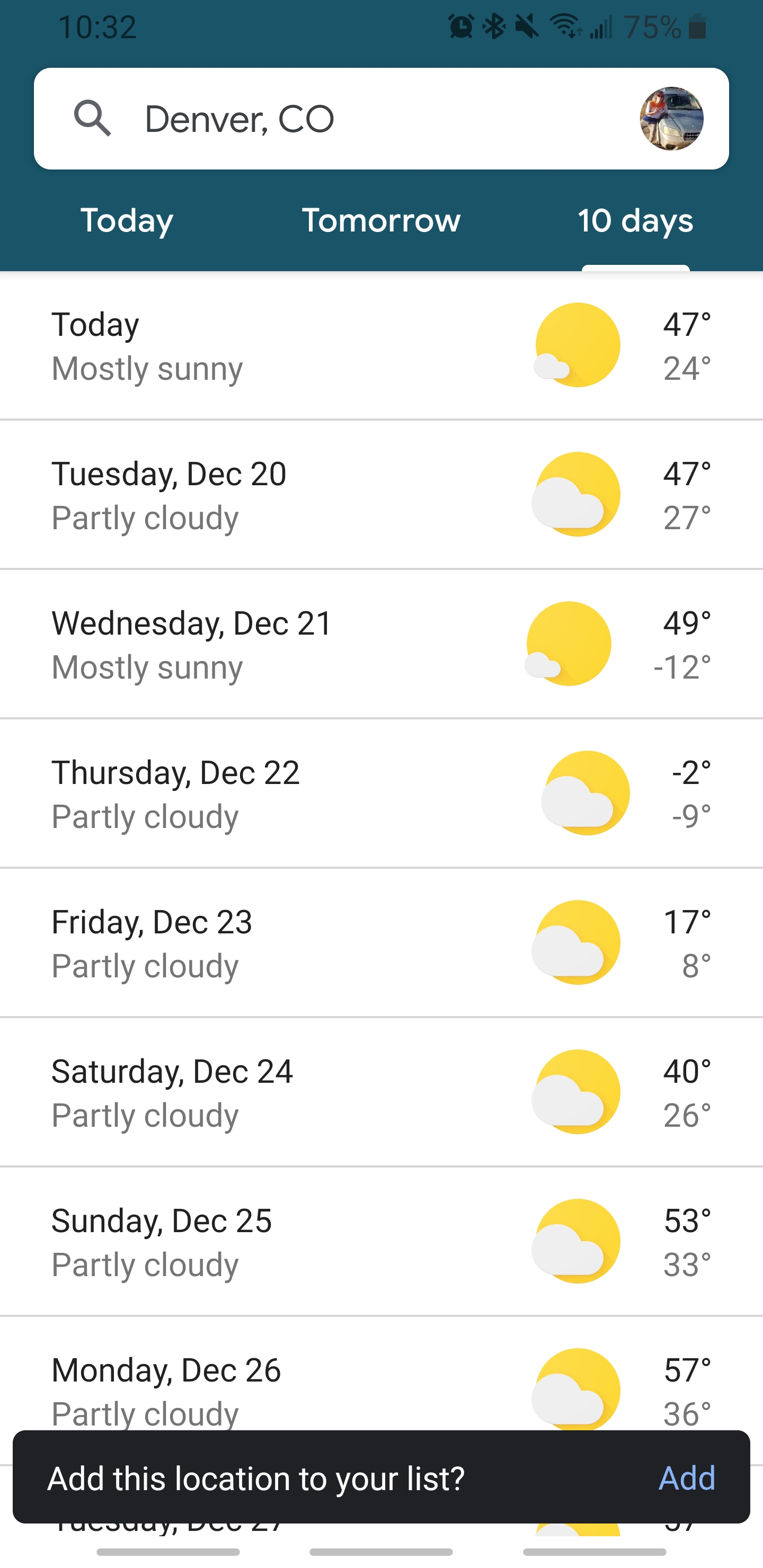This screenshot has height=1568, width=763.
Task: Open Friday, Dec 23 forecast row
Action: 381,943
